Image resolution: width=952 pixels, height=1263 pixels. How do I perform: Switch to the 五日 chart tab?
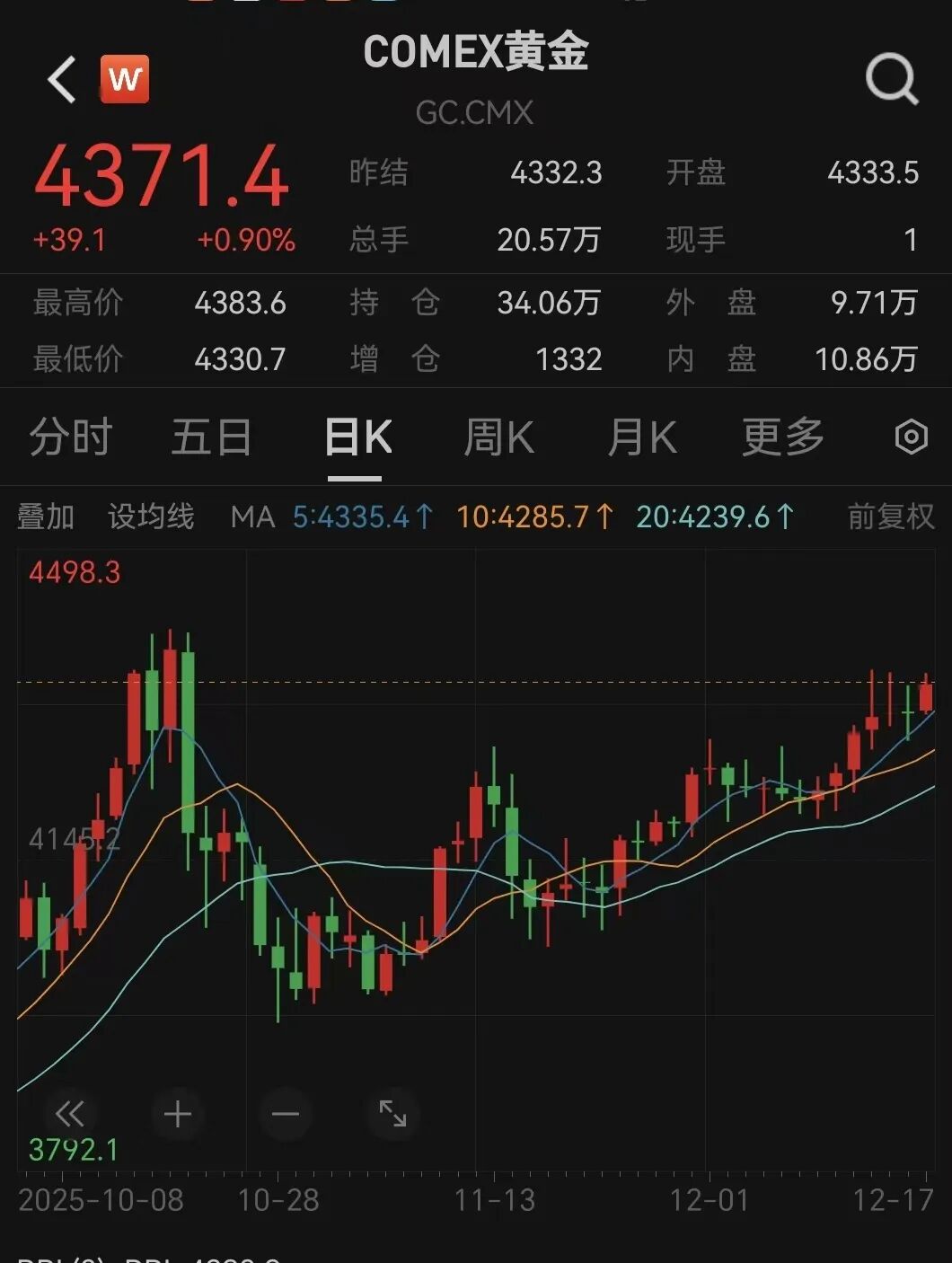pyautogui.click(x=211, y=438)
